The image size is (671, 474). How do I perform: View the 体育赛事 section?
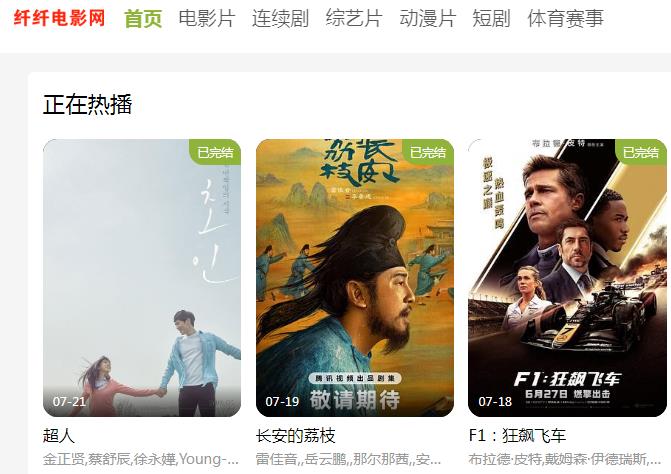point(565,19)
